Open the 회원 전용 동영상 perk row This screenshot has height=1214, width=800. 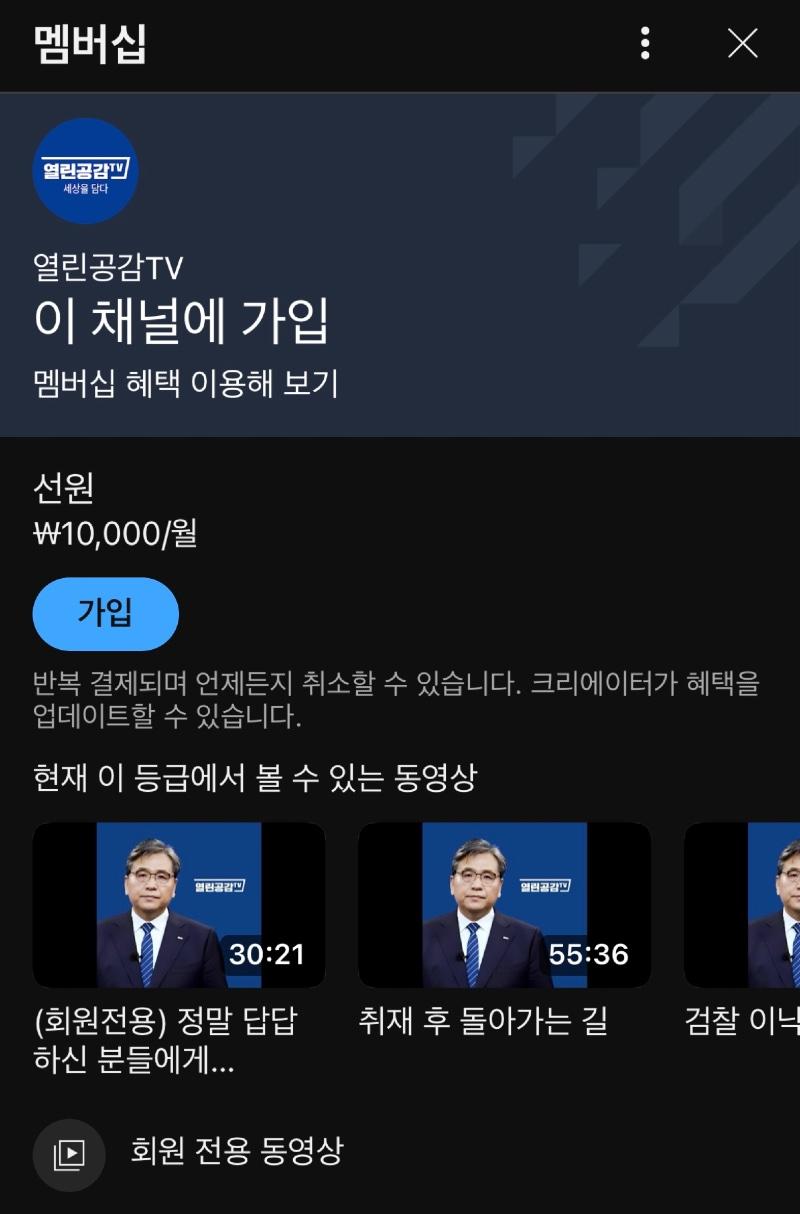click(236, 1152)
